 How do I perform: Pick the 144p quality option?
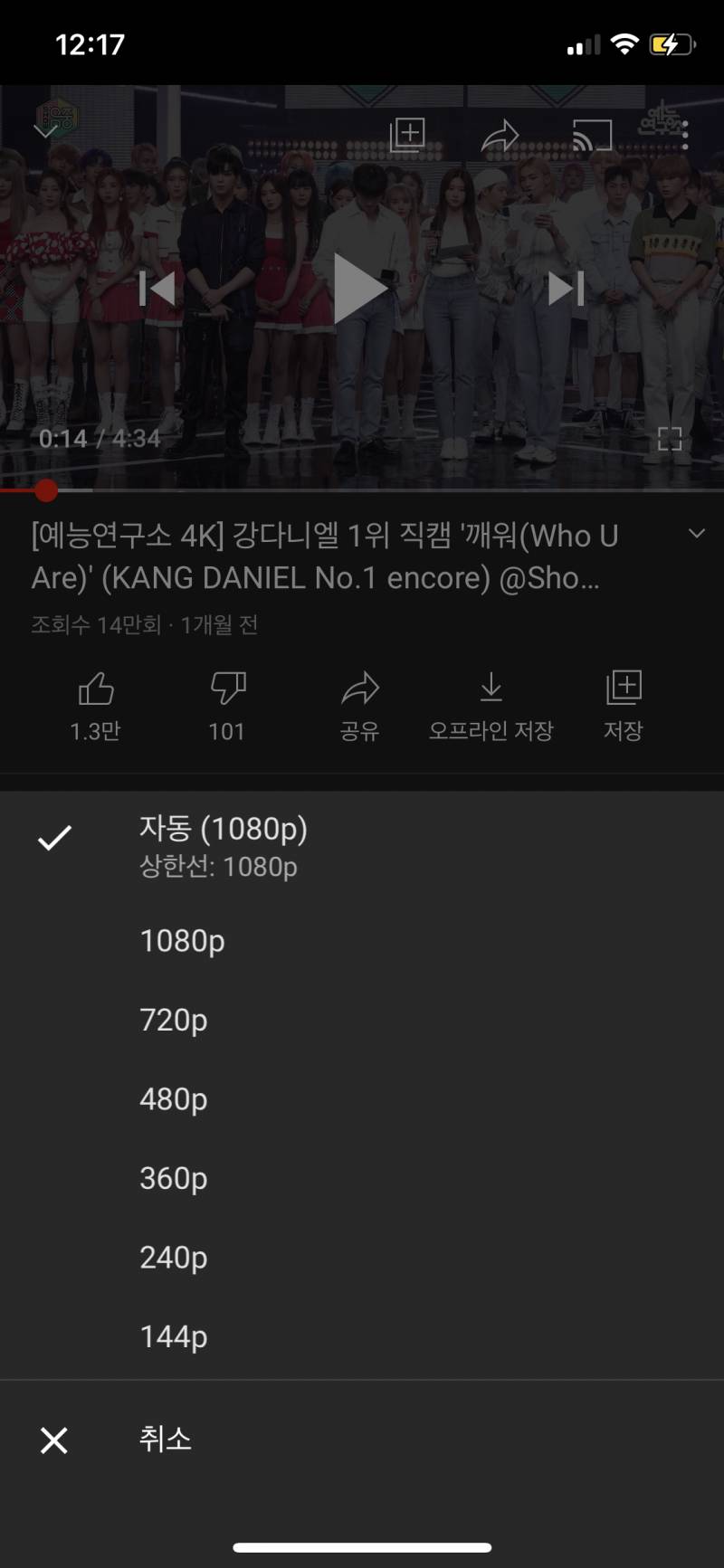pyautogui.click(x=173, y=1336)
